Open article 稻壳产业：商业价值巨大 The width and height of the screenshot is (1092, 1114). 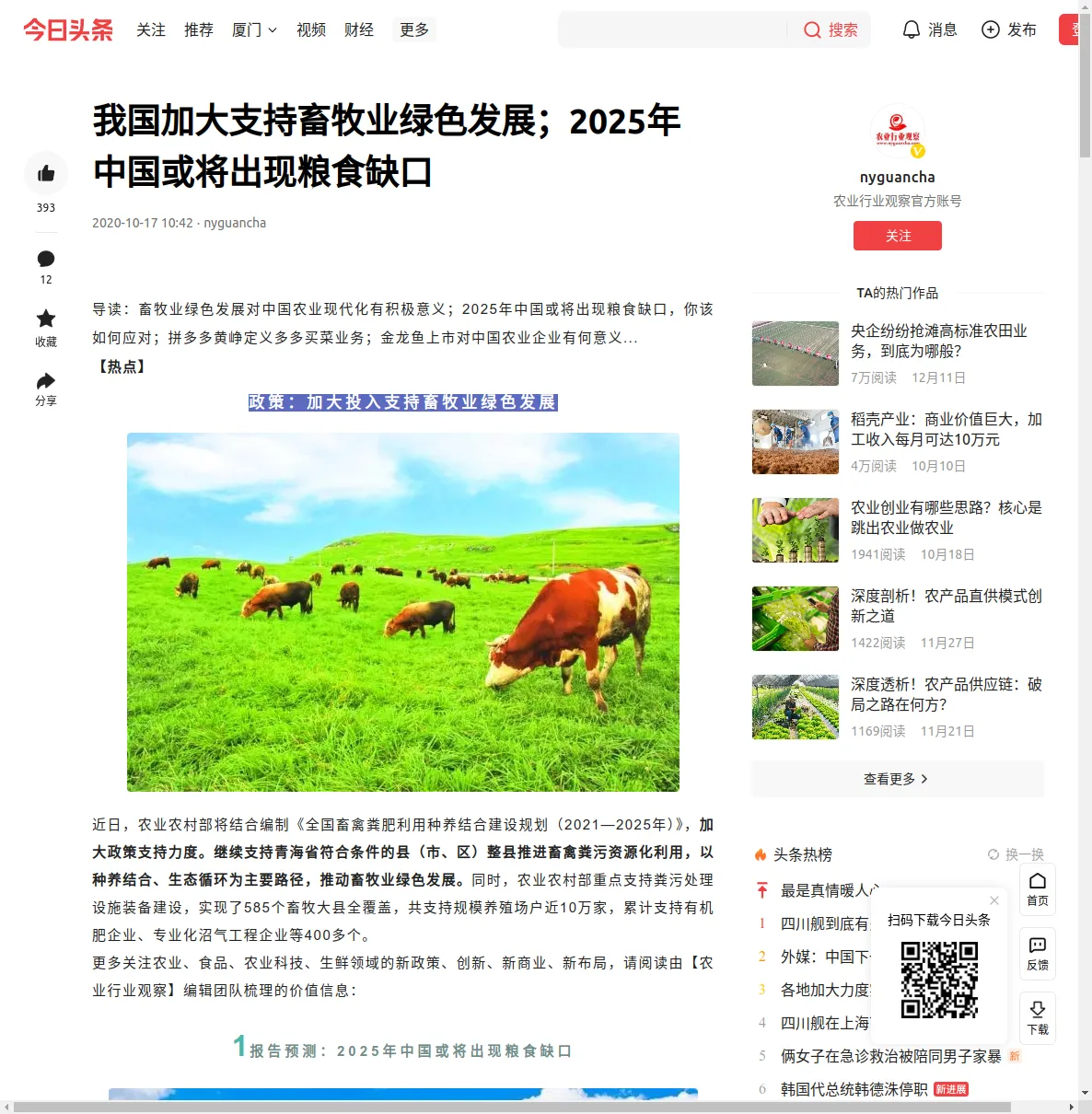tap(946, 429)
